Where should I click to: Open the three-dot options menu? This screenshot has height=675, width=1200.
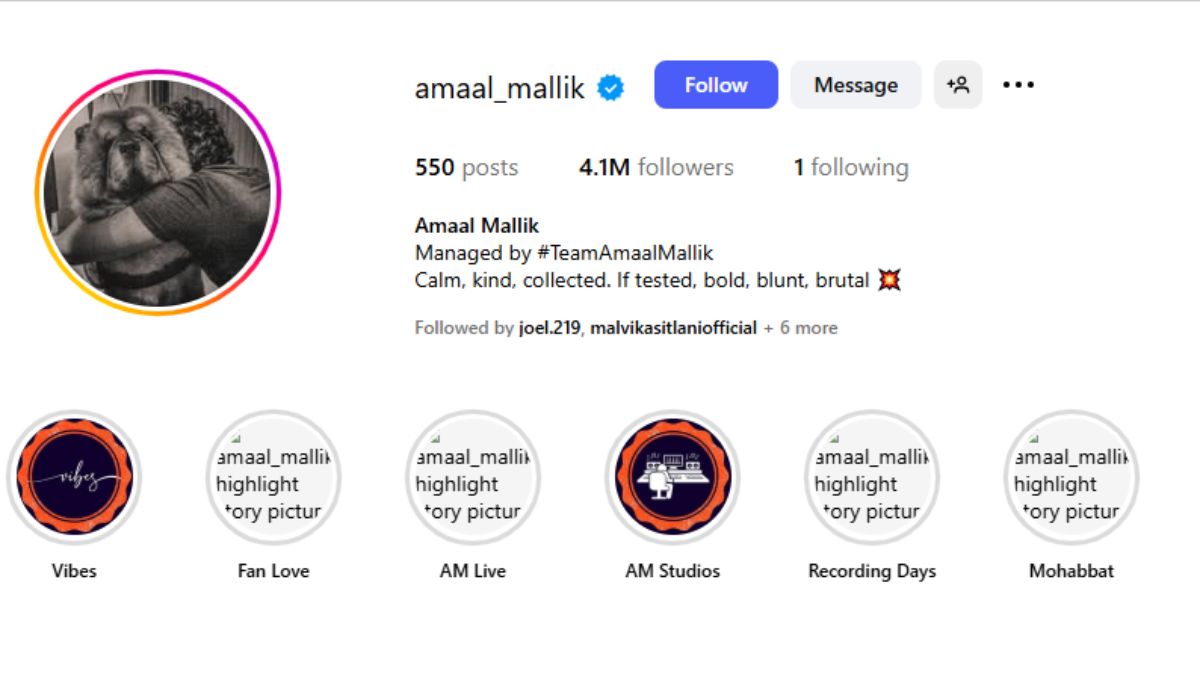click(x=1018, y=85)
